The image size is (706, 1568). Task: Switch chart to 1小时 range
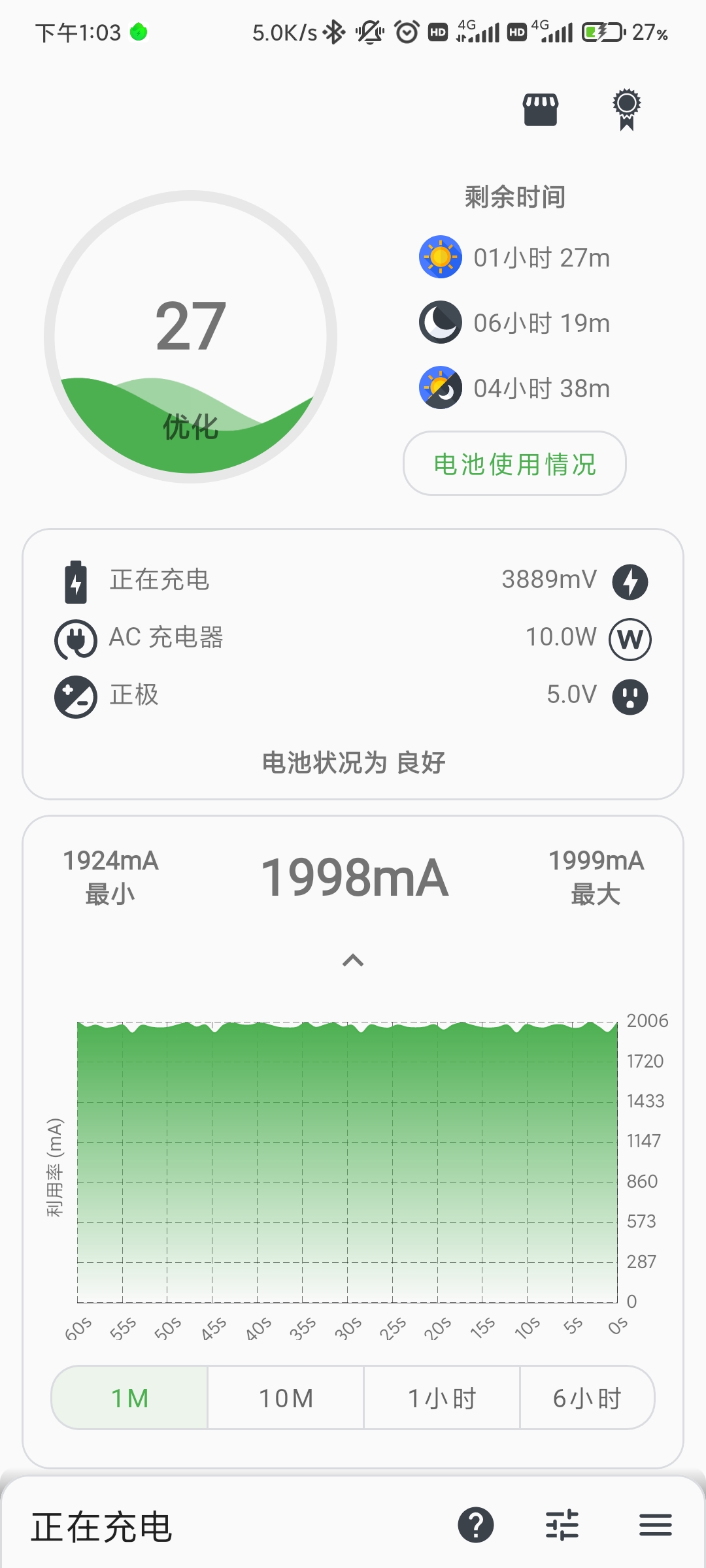[x=442, y=1398]
